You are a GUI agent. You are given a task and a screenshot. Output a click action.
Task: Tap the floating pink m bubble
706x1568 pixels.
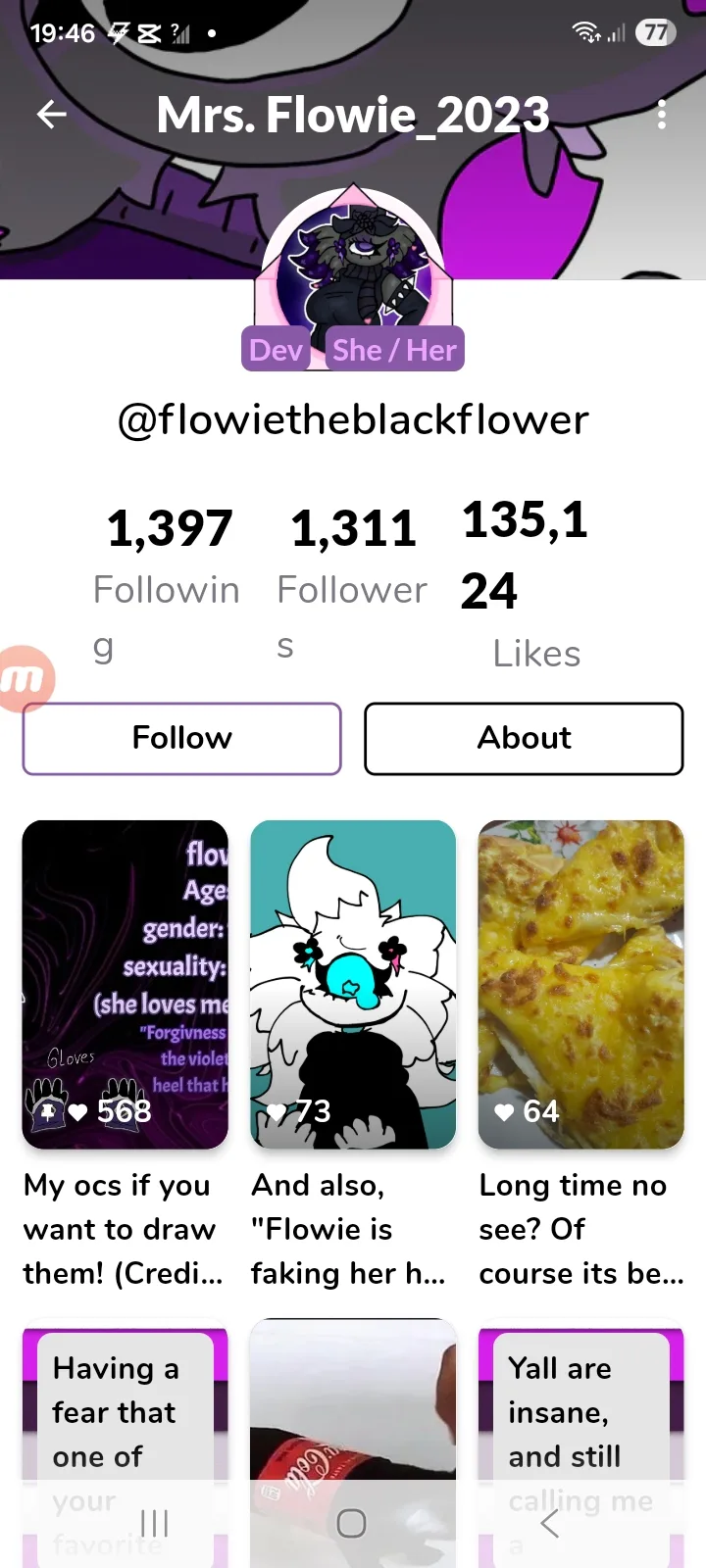point(24,678)
